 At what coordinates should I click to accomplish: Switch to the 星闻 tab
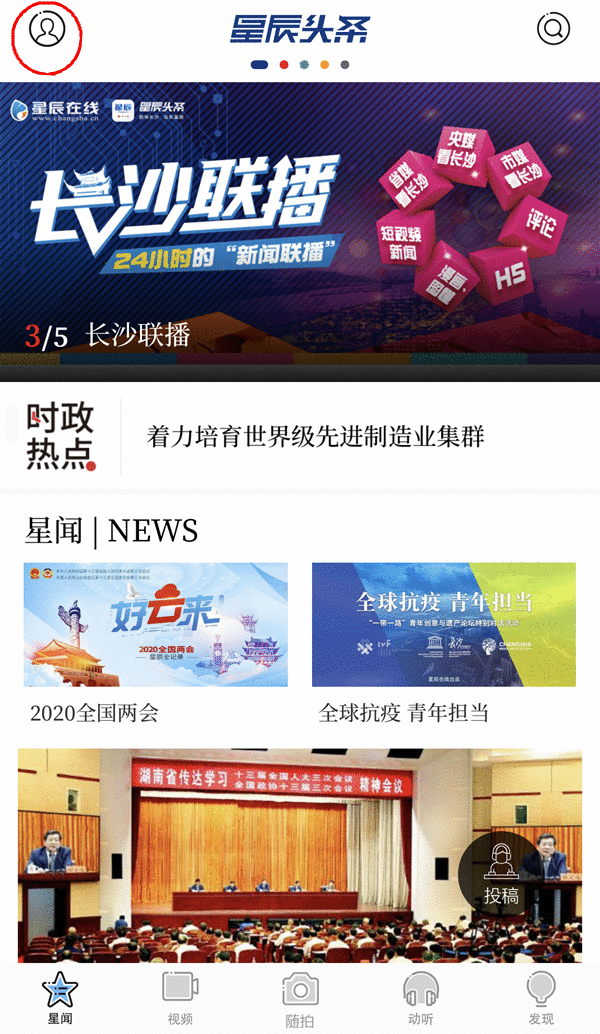(60, 997)
